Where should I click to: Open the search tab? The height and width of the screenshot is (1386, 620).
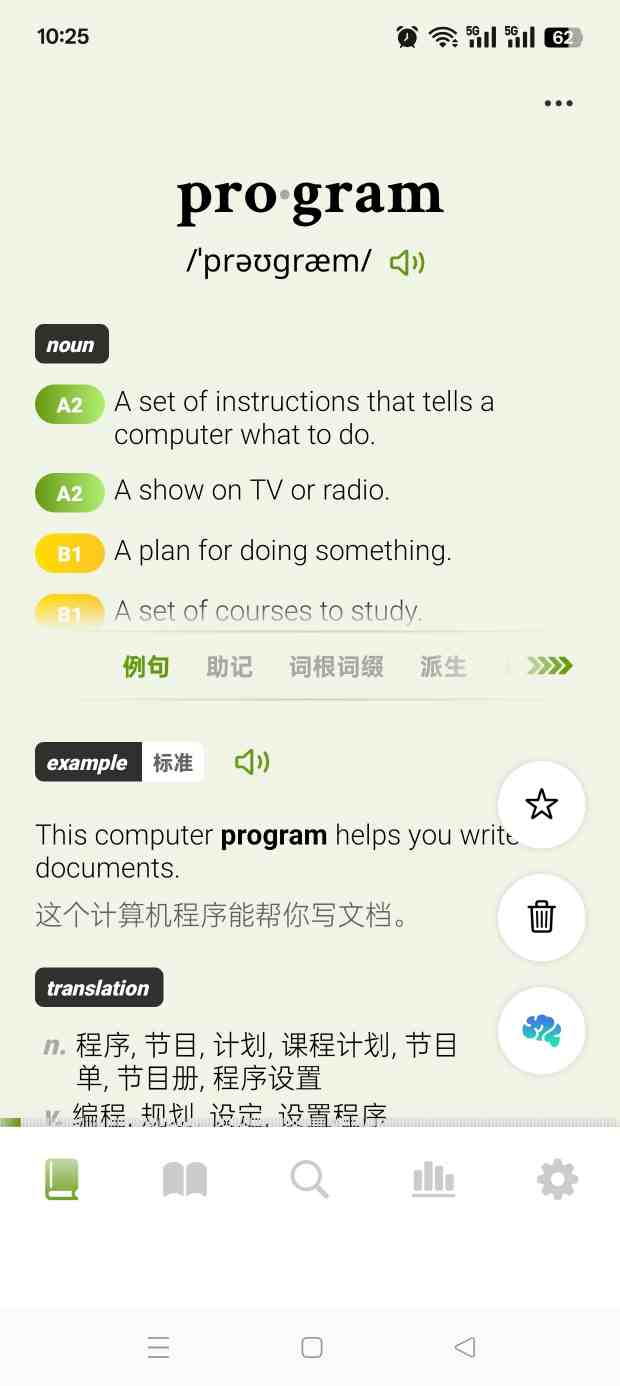(x=309, y=1180)
